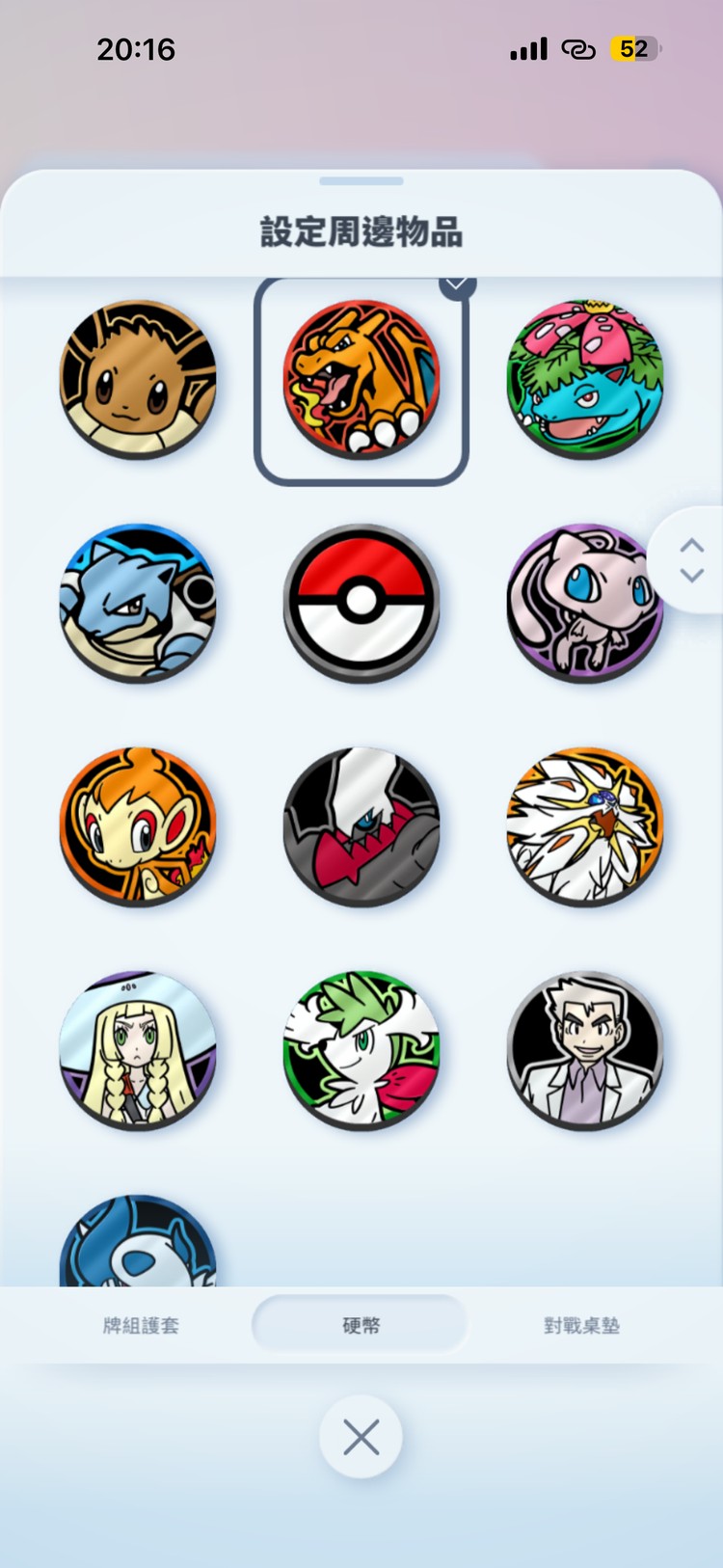This screenshot has height=1568, width=723.
Task: Select the Chimchar coin
Action: (138, 825)
